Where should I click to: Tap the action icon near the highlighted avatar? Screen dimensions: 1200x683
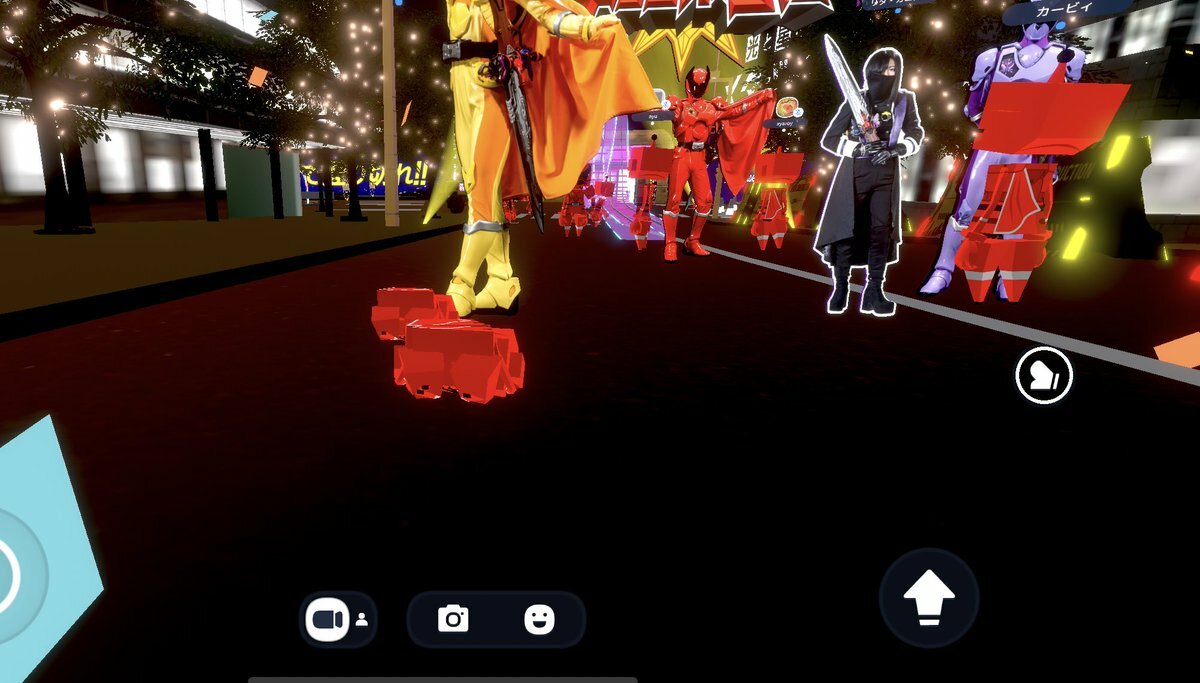[x=1043, y=377]
